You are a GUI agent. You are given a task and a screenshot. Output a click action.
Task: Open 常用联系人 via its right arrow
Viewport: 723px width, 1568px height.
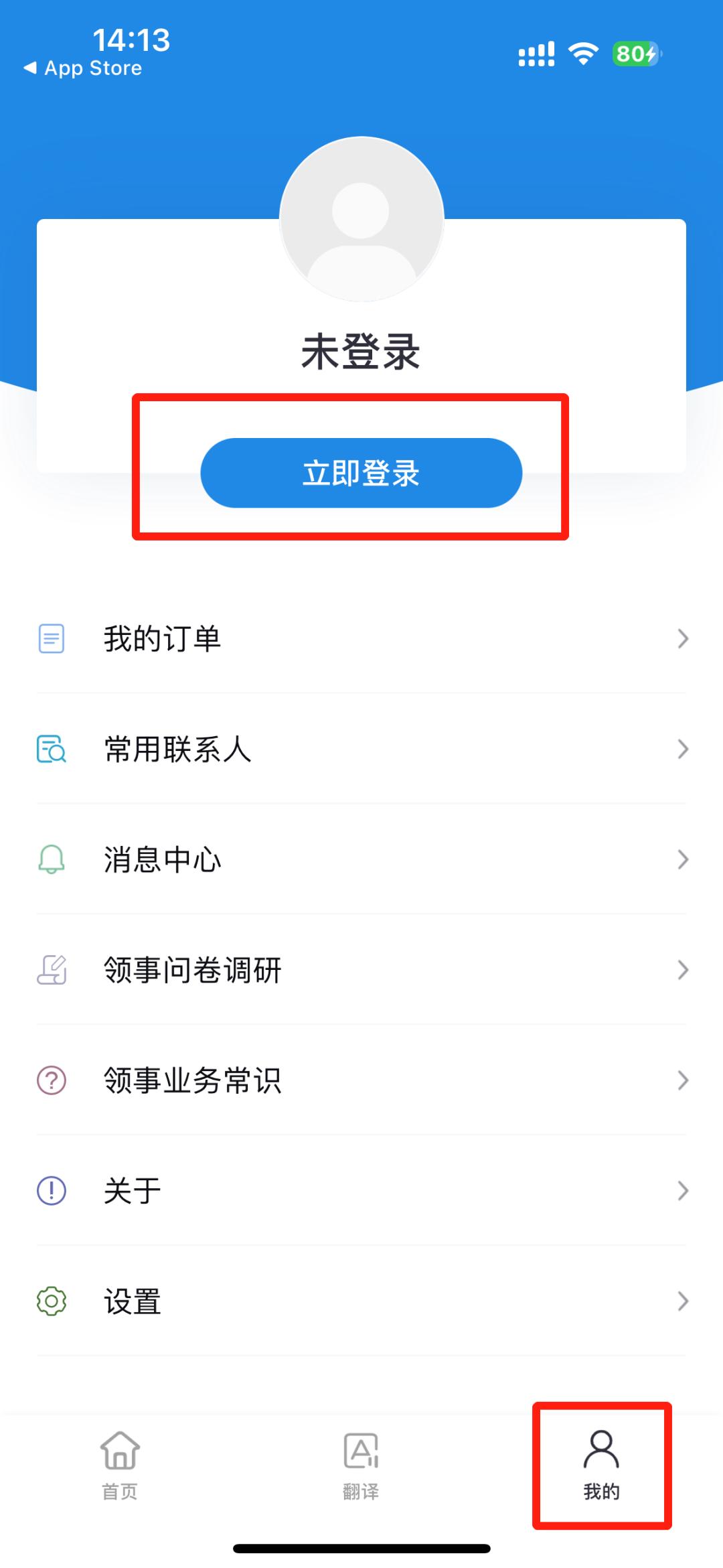click(683, 750)
